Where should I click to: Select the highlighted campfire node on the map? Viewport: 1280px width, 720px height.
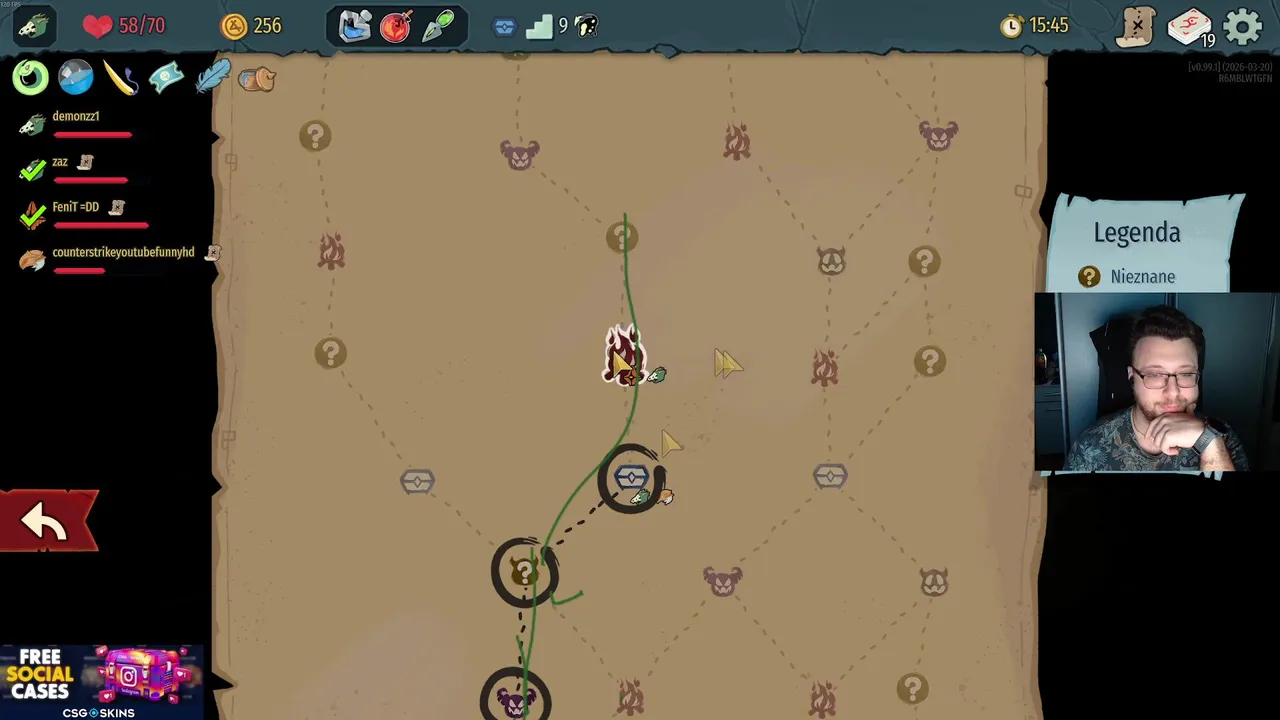pos(624,356)
